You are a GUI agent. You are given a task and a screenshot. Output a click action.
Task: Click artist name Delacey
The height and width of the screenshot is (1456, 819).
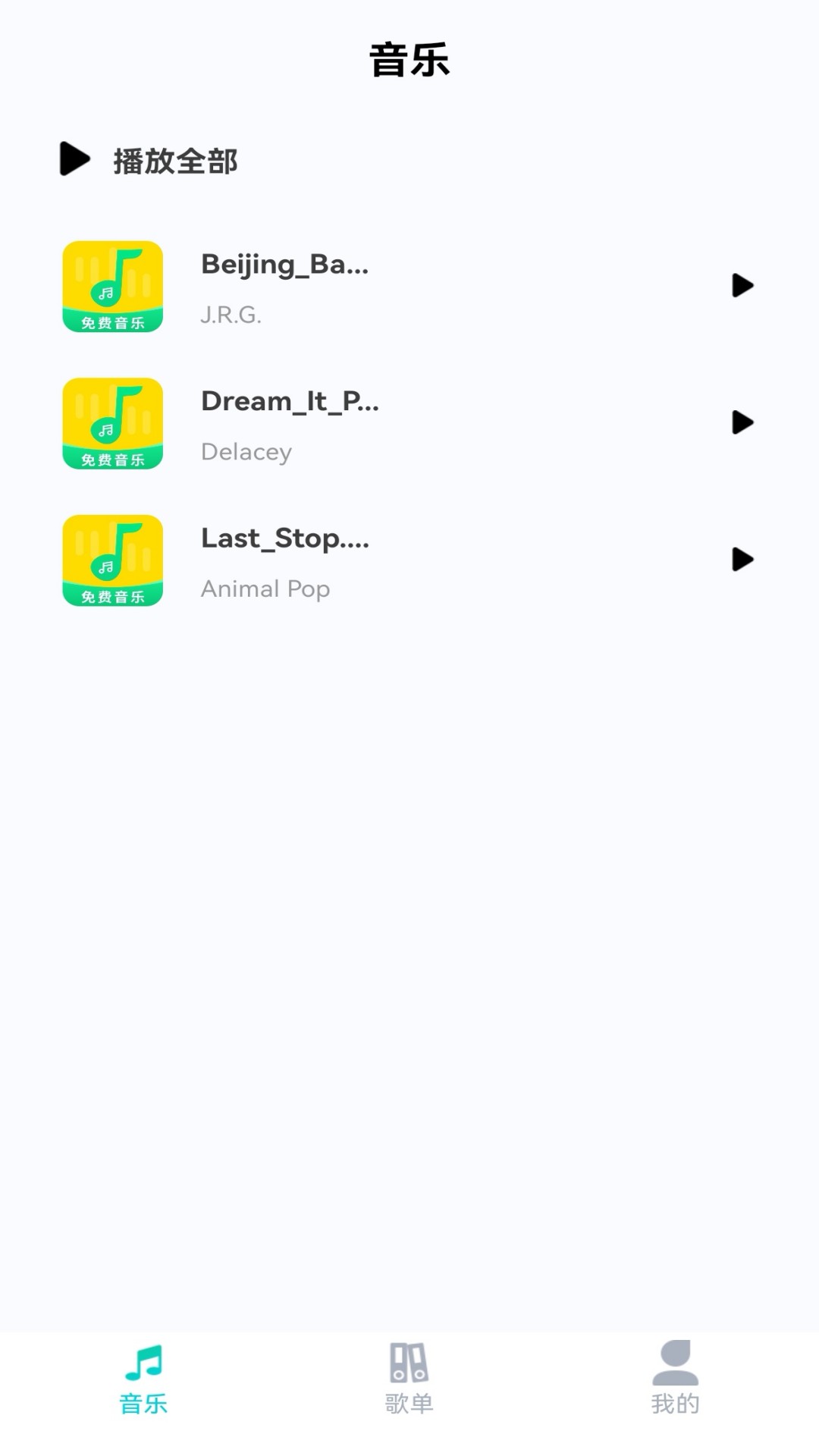coord(246,451)
